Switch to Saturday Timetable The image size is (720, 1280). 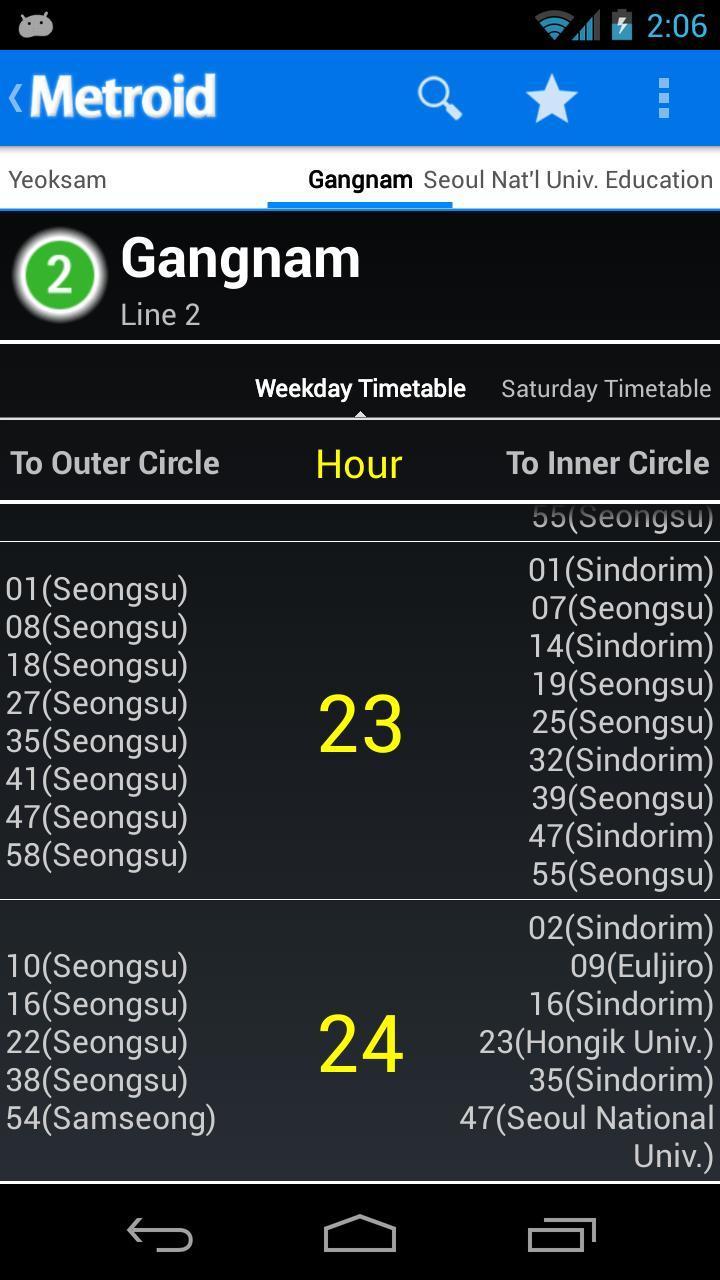606,389
